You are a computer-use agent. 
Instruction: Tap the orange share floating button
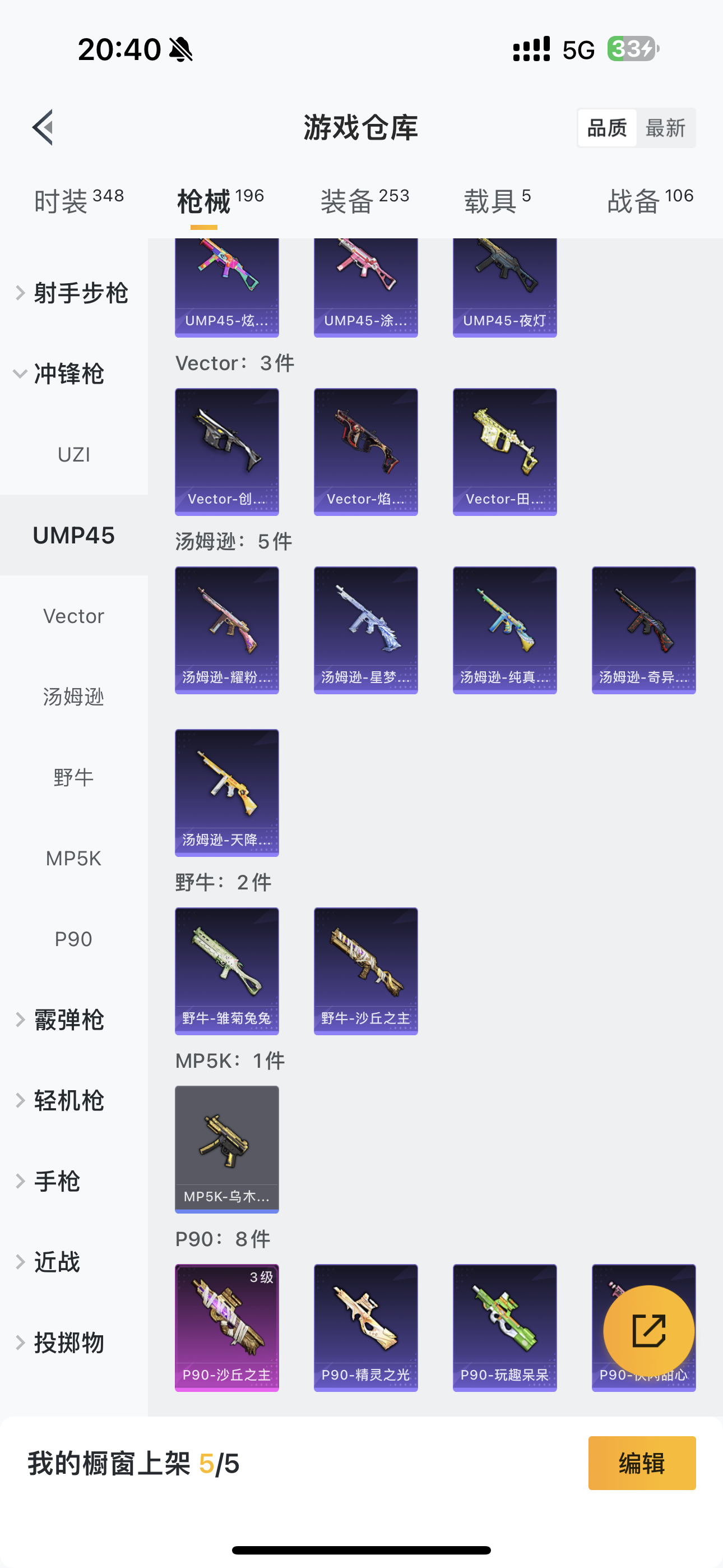click(649, 1331)
